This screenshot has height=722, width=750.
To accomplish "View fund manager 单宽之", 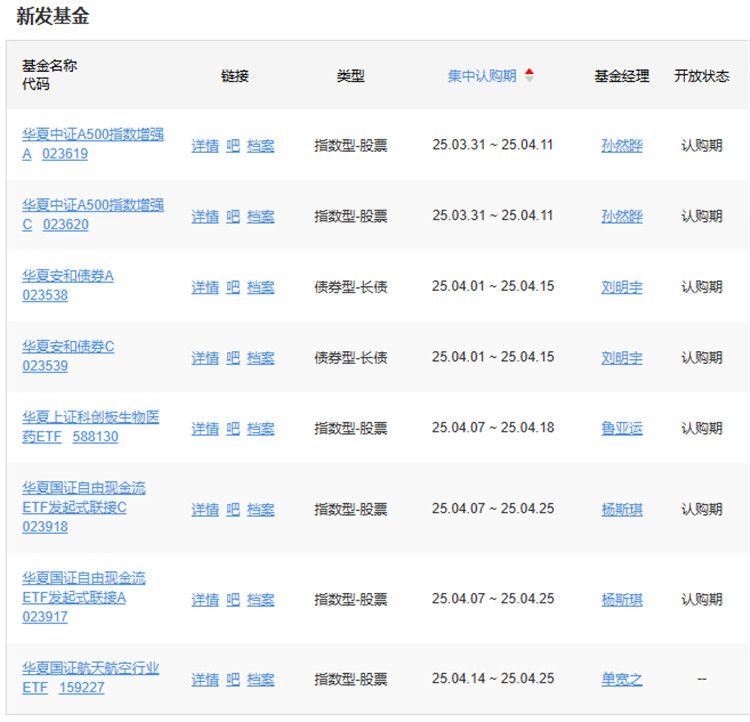I will pyautogui.click(x=621, y=679).
